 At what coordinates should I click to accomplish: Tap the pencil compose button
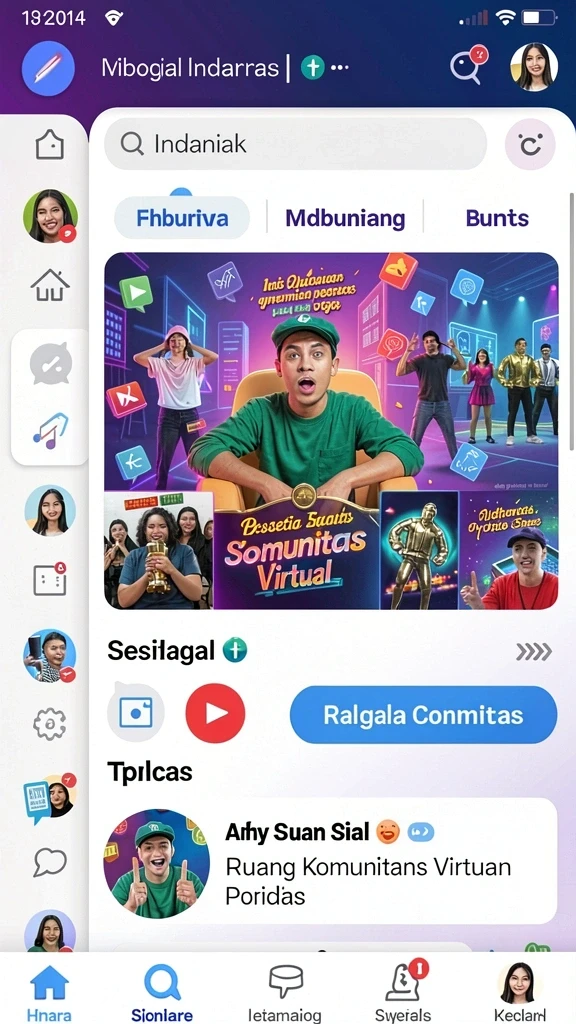tap(48, 68)
